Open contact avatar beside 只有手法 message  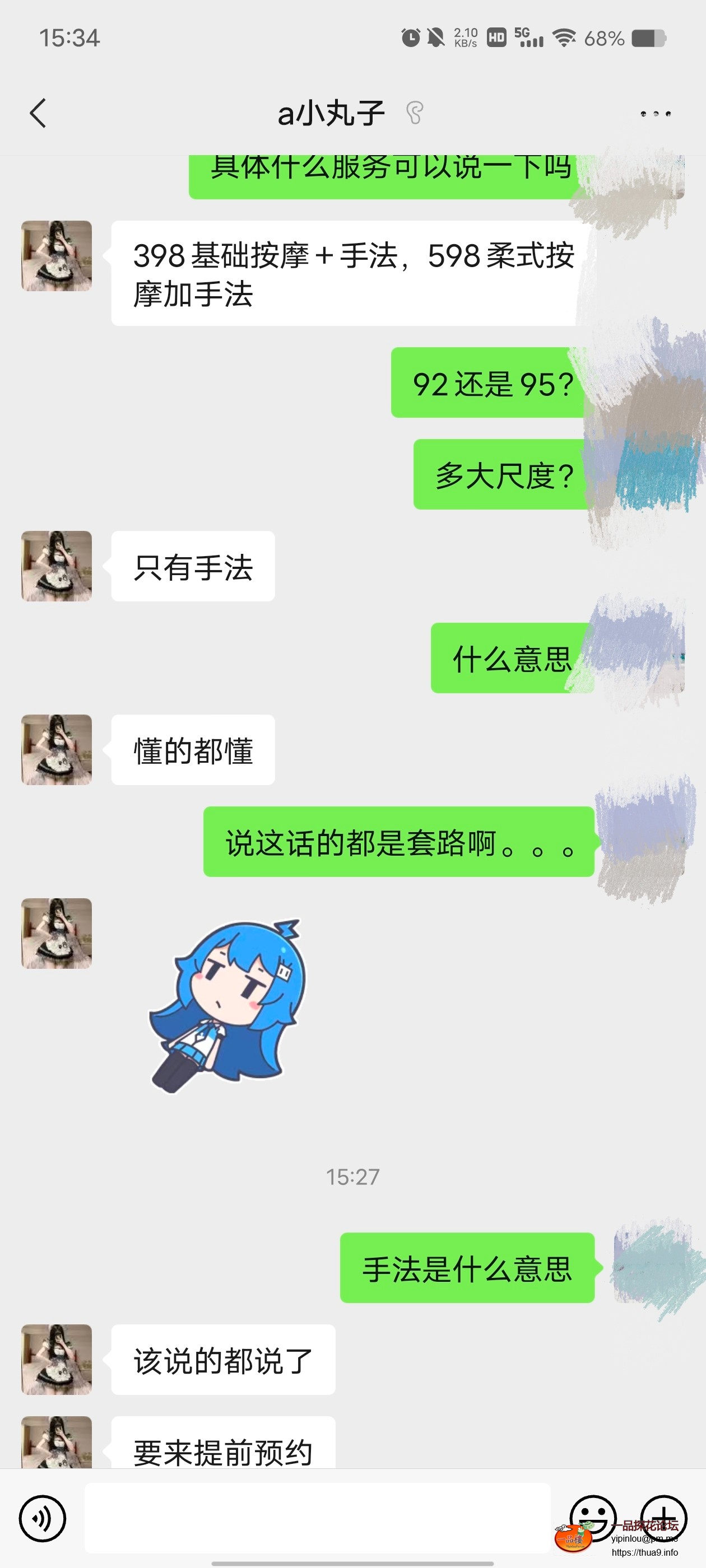point(57,566)
